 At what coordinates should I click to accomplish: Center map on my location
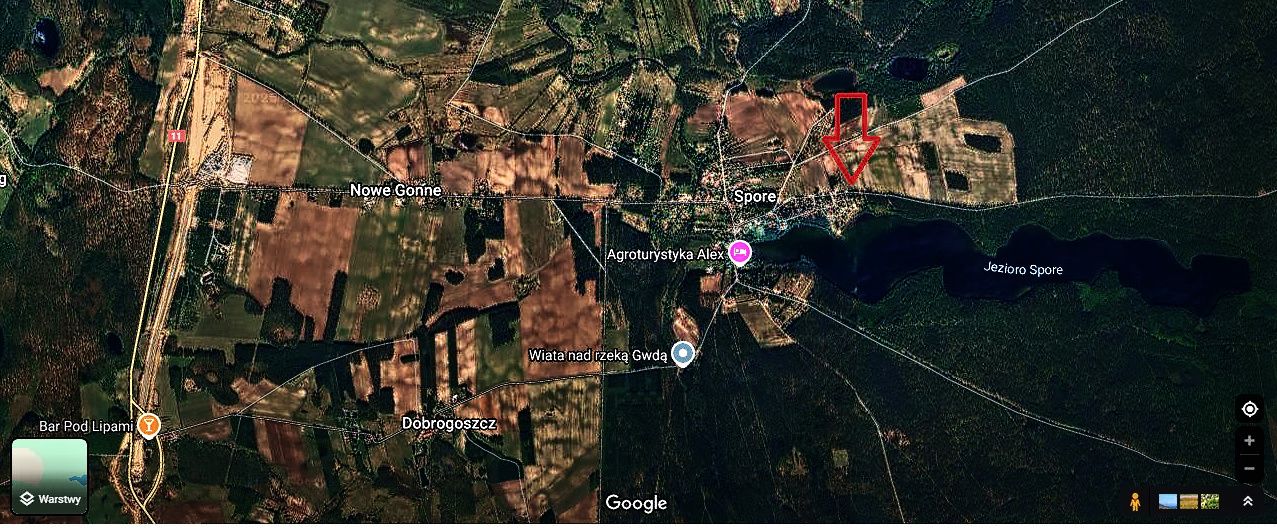coord(1249,409)
